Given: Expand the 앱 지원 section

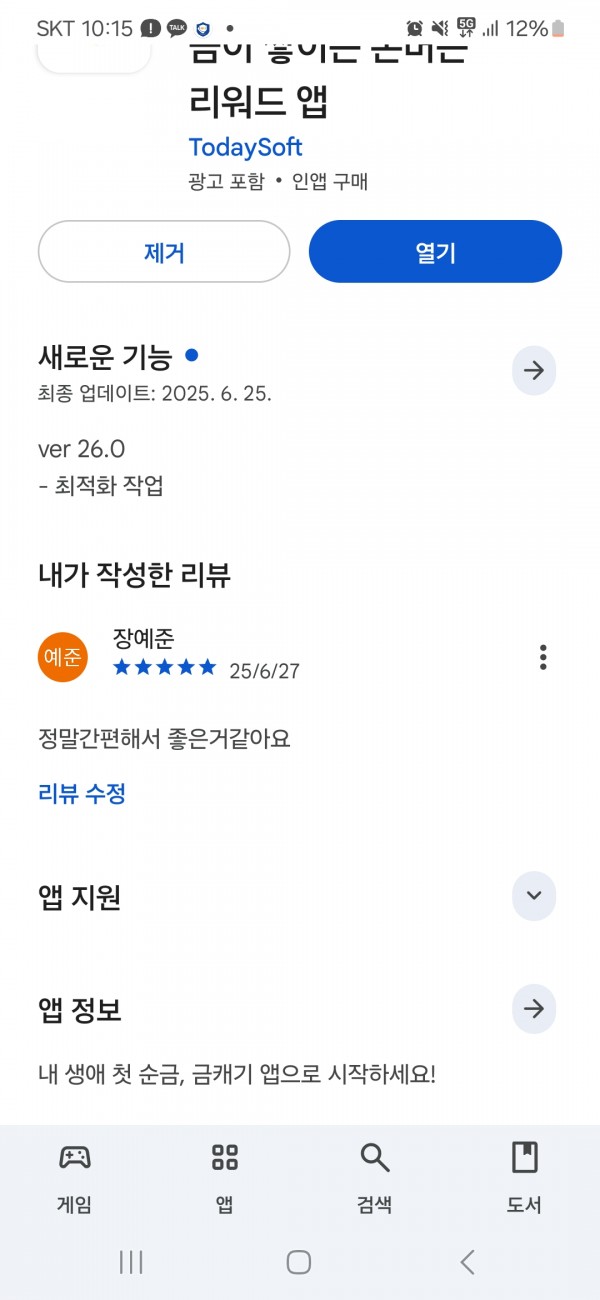Looking at the screenshot, I should (534, 895).
